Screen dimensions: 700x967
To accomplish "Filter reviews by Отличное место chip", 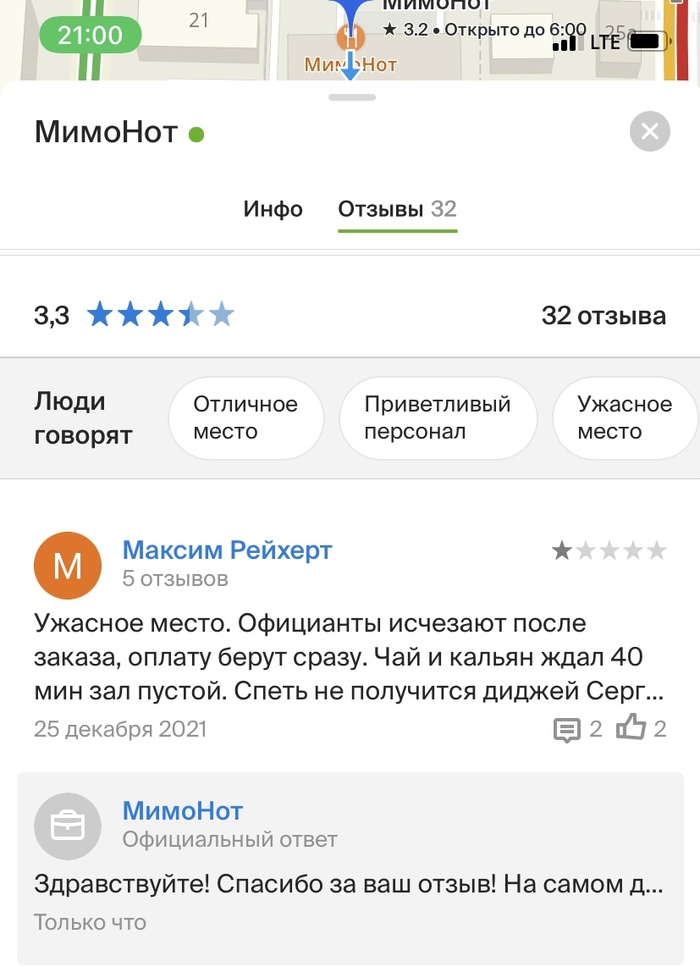I will [x=245, y=418].
